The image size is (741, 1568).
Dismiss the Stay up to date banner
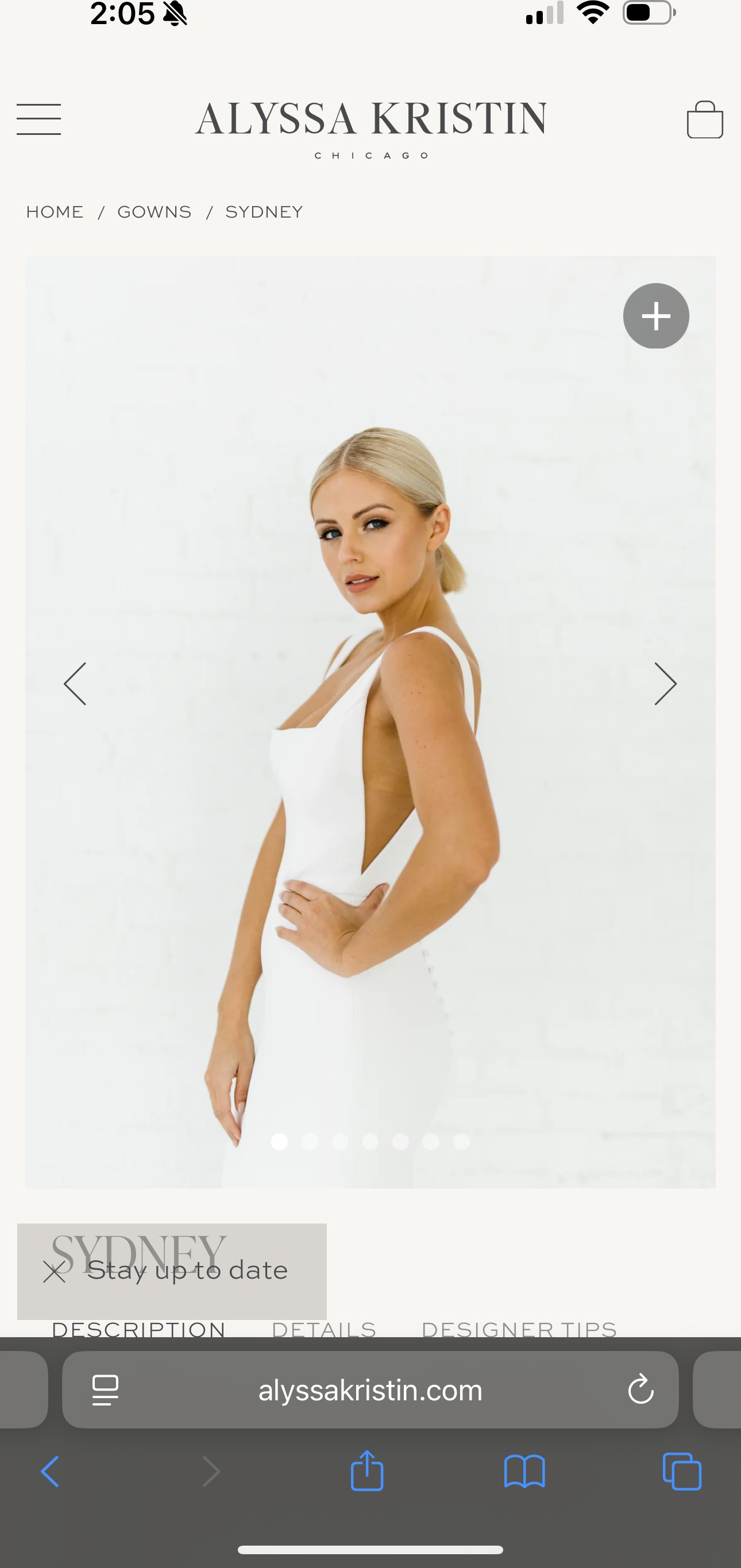54,1272
